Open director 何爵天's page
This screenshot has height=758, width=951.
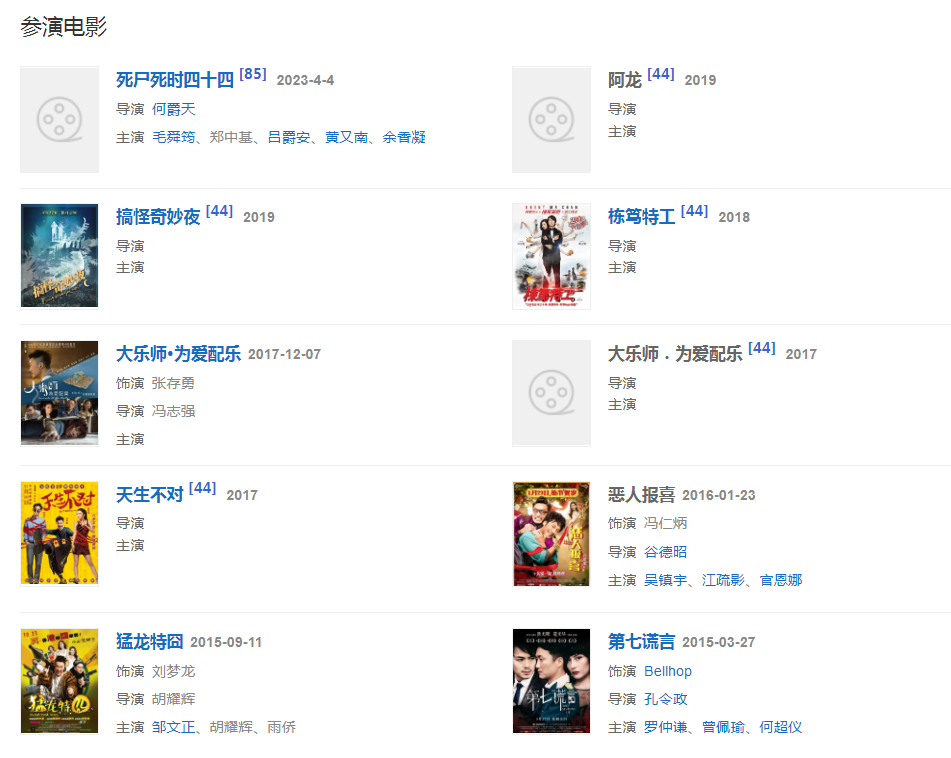pyautogui.click(x=173, y=109)
